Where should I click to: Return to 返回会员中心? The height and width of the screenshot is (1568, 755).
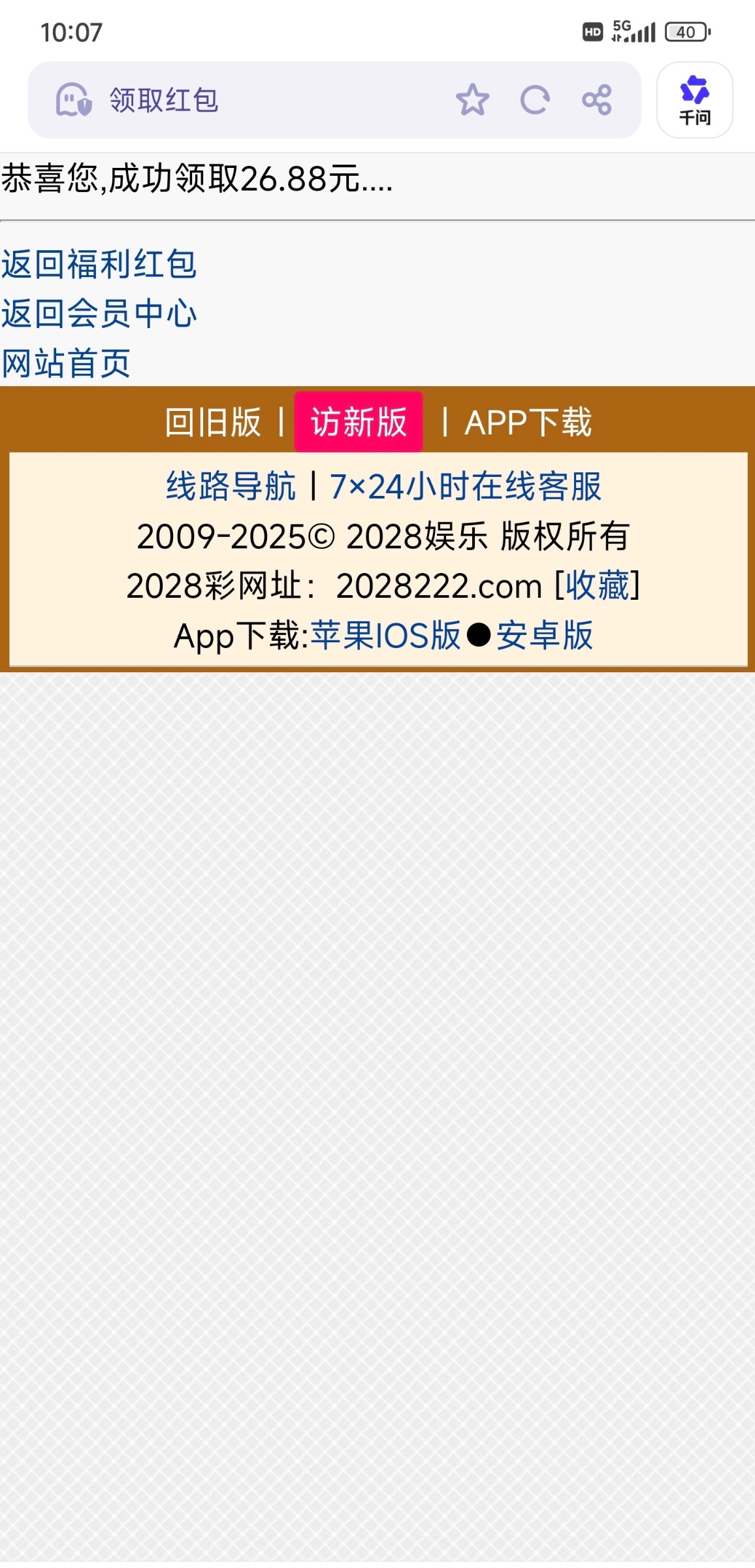99,314
